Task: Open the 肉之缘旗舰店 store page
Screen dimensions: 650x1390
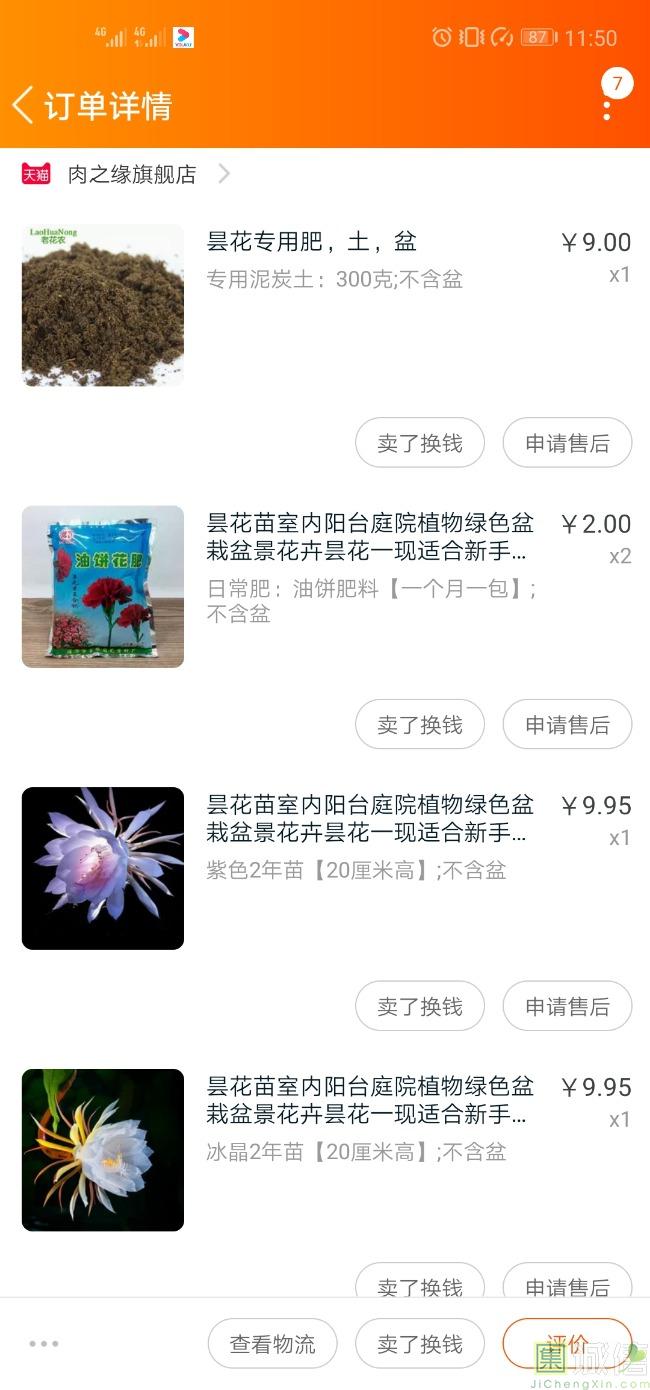Action: point(130,174)
